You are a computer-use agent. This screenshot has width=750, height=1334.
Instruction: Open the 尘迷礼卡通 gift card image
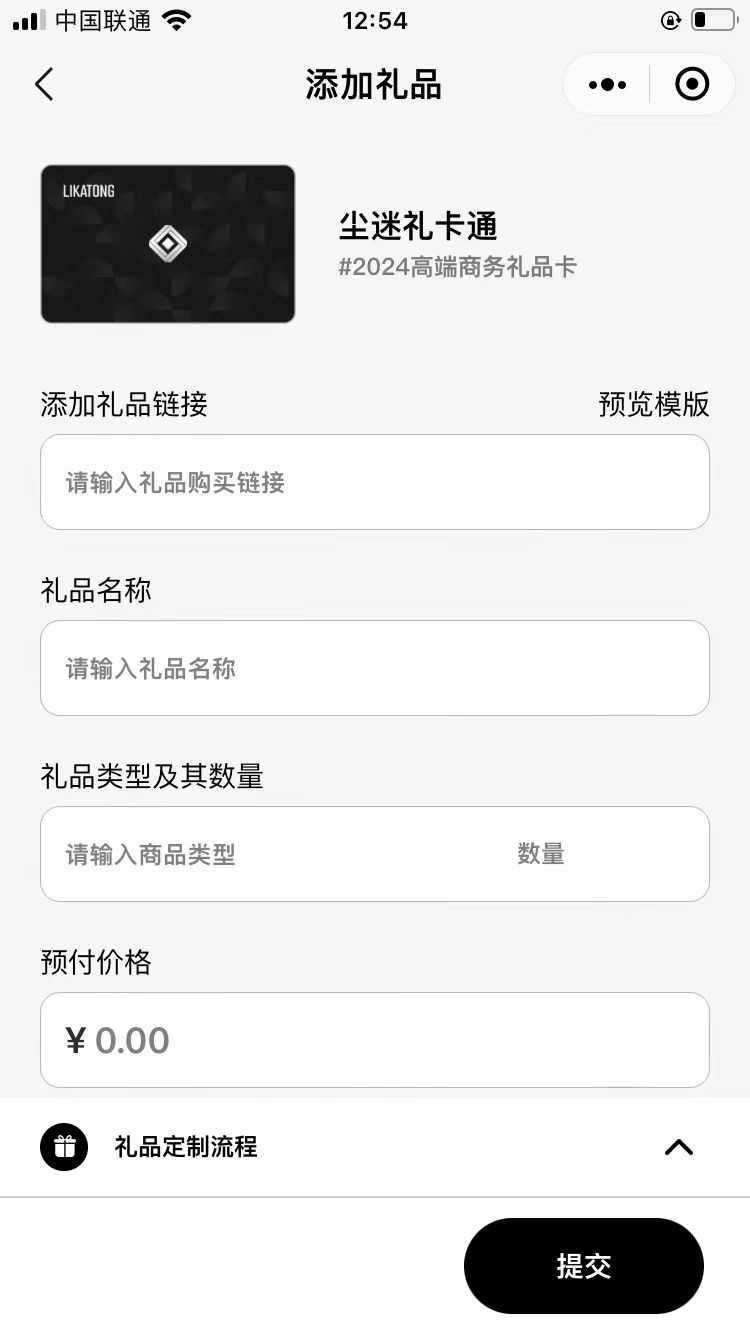(168, 244)
